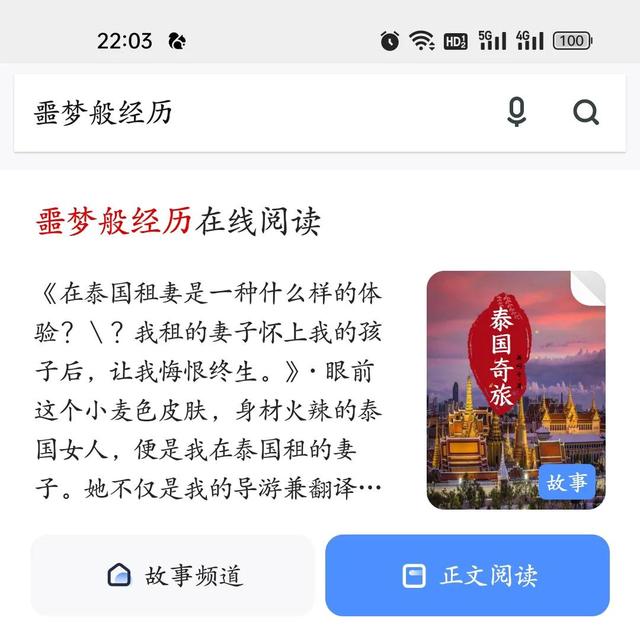Start 正文阅读 of the story

click(467, 575)
